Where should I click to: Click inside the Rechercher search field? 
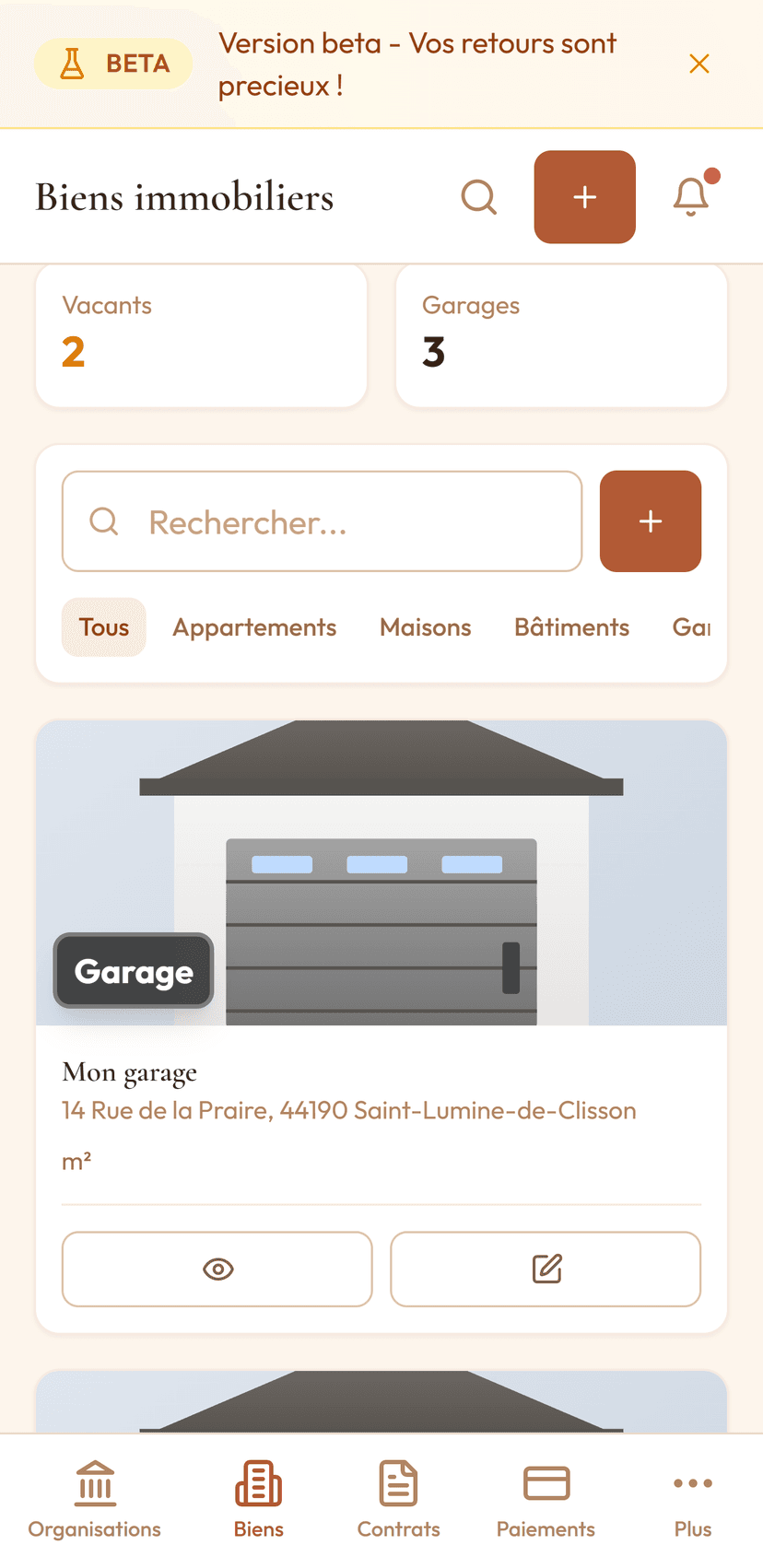tap(322, 521)
